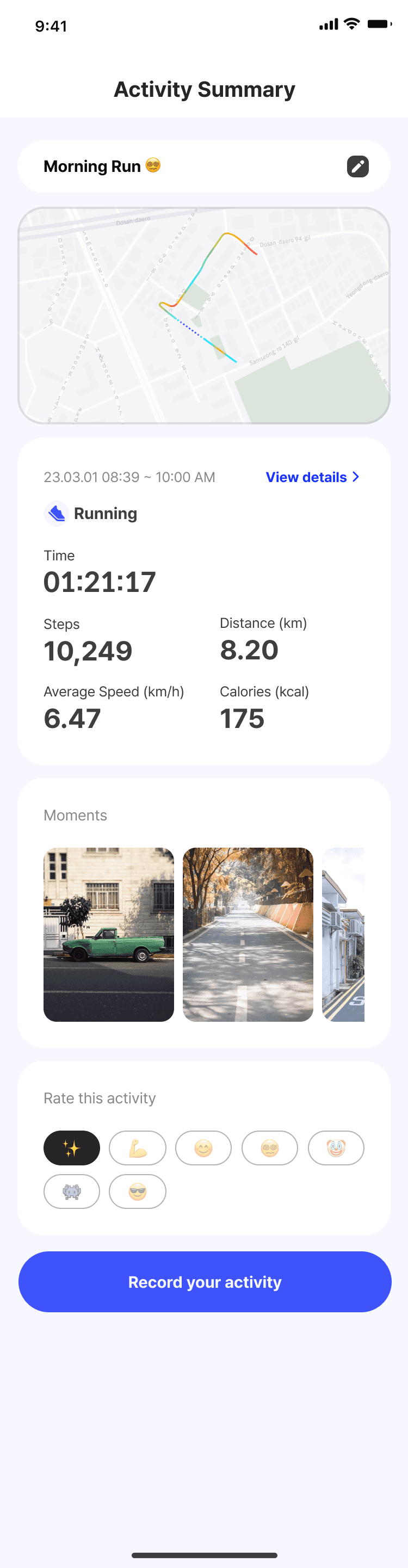Open the partially visible building photo
Image resolution: width=408 pixels, height=1568 pixels.
[343, 934]
